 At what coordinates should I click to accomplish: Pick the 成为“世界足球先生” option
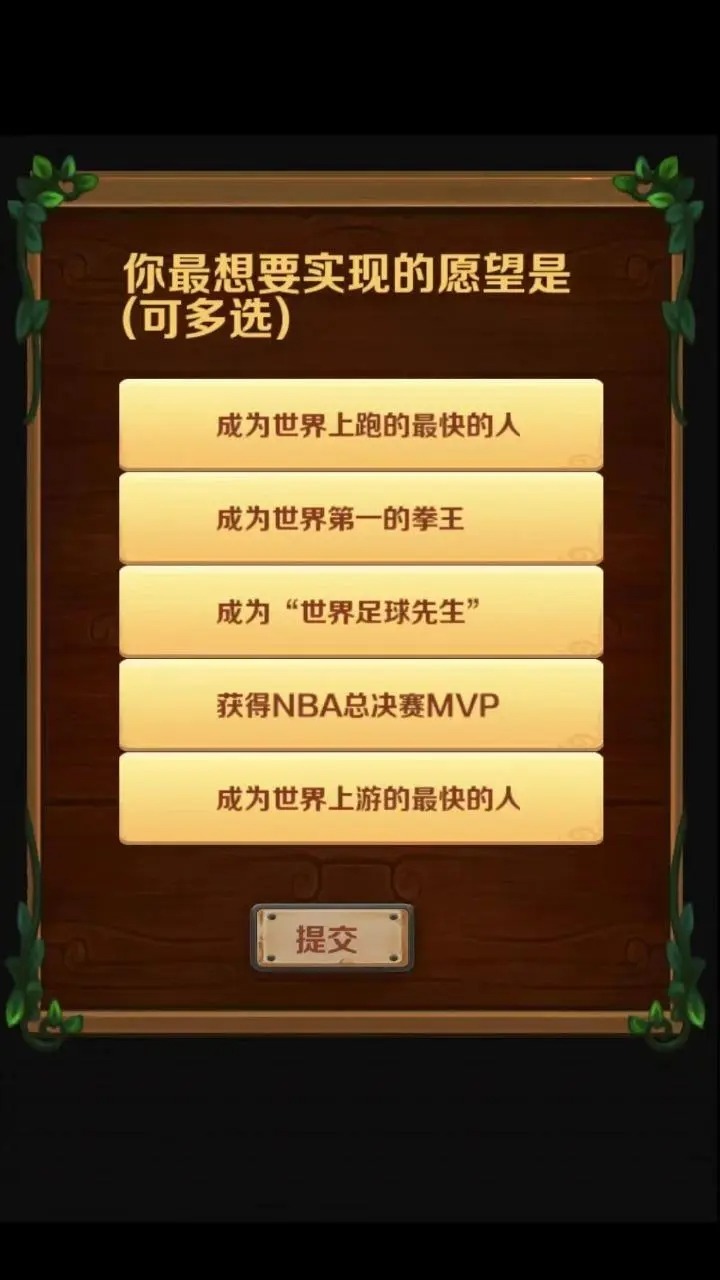click(360, 611)
